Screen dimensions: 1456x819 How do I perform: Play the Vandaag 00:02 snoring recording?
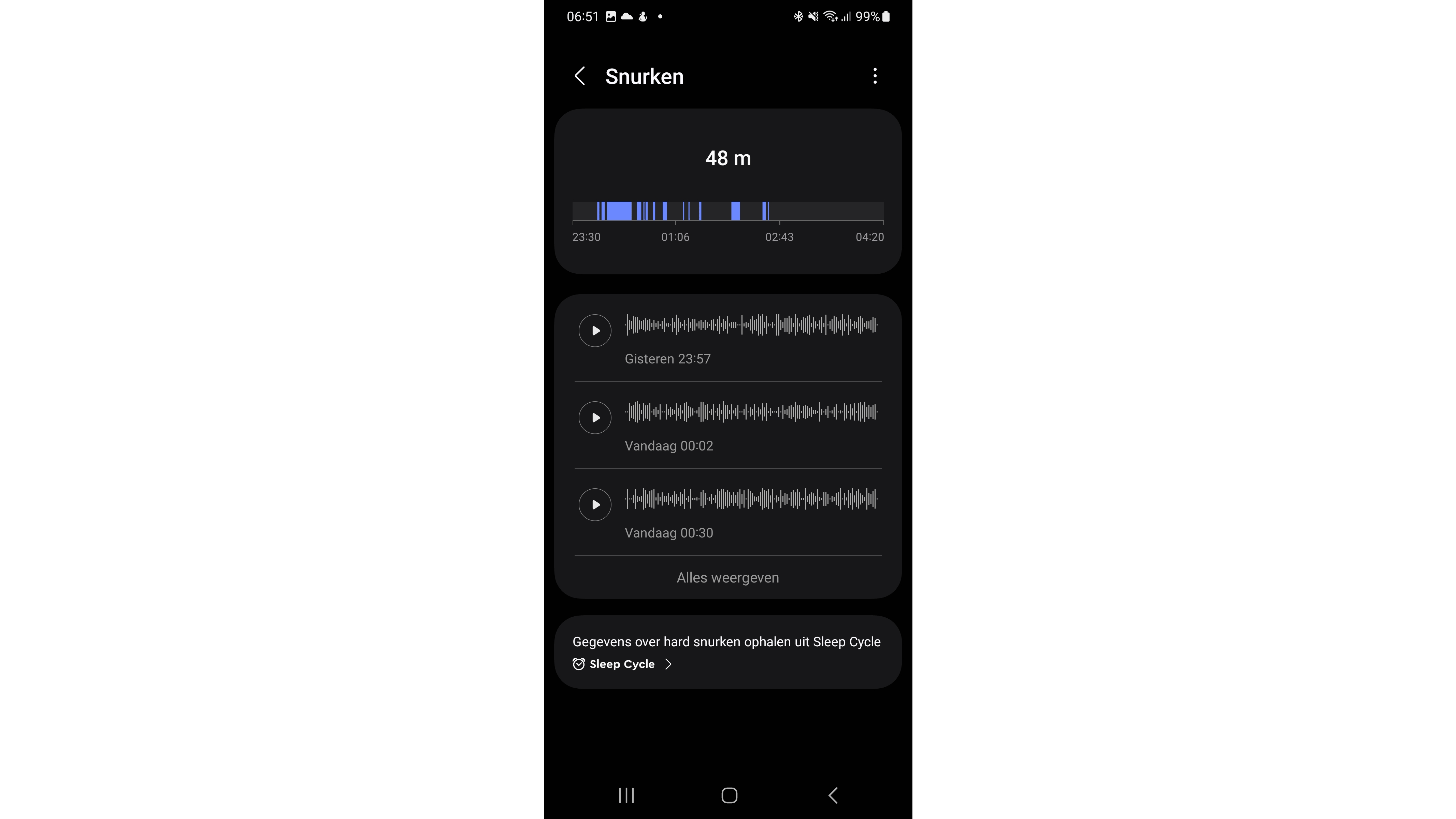point(595,418)
